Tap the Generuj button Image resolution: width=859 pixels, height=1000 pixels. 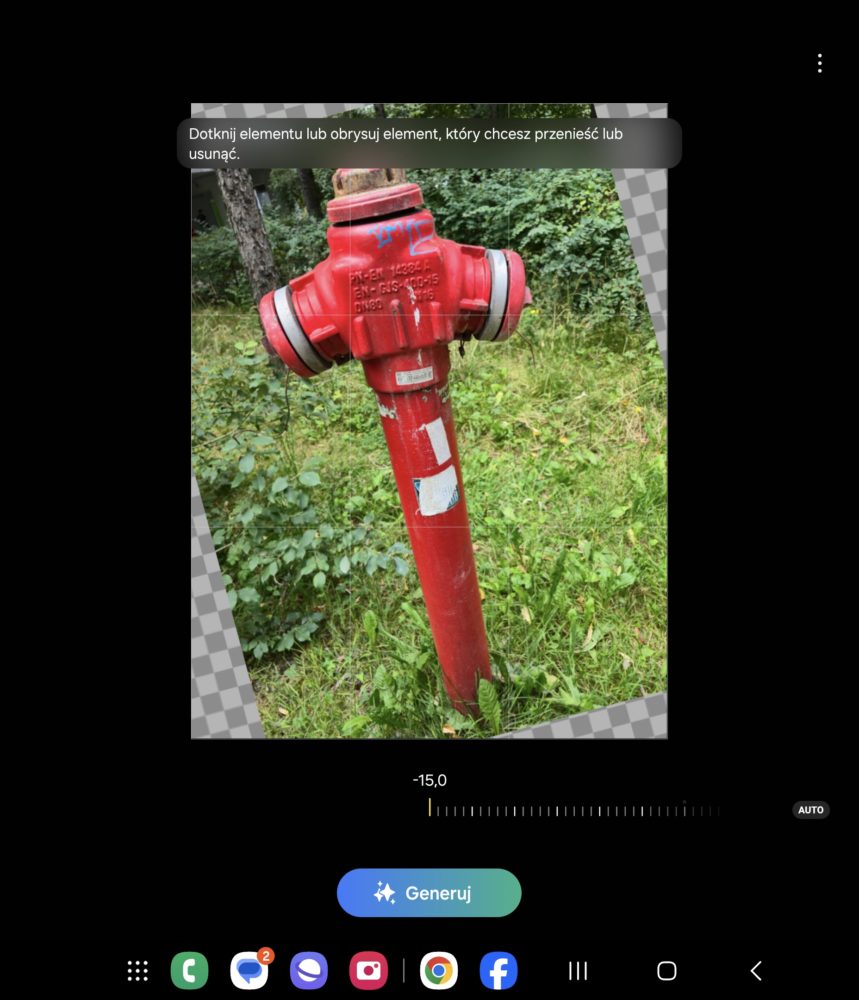[x=429, y=893]
